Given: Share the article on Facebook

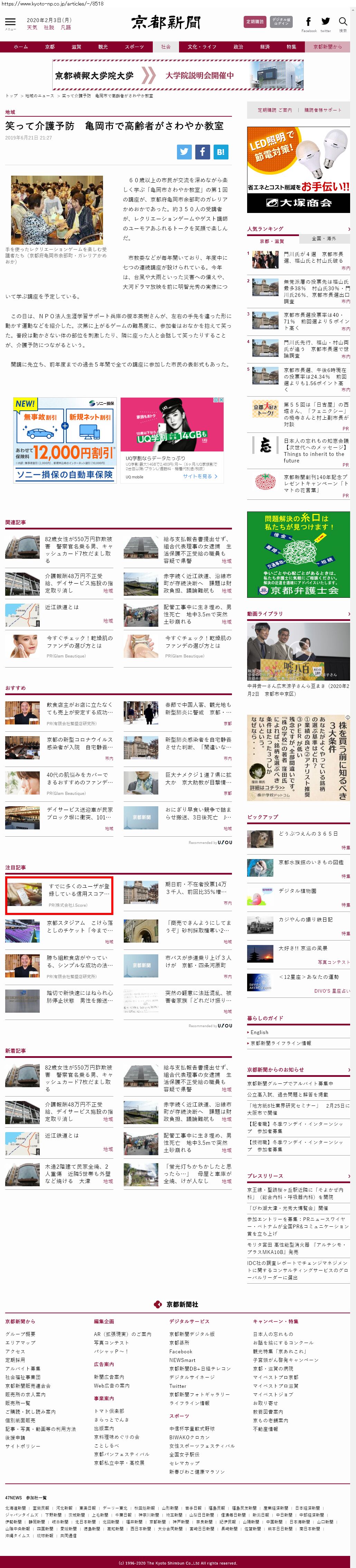Looking at the screenshot, I should pyautogui.click(x=203, y=152).
